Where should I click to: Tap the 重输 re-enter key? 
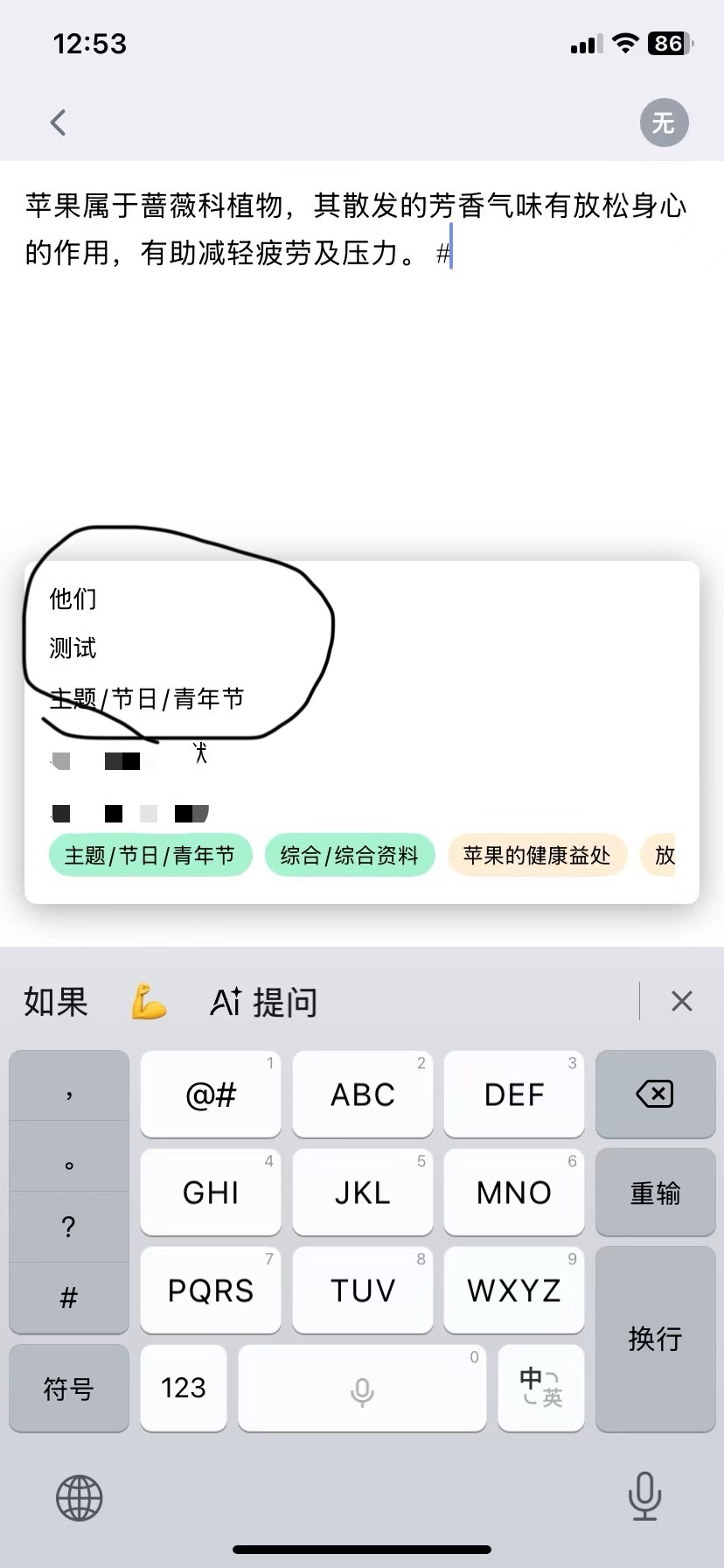[655, 1193]
